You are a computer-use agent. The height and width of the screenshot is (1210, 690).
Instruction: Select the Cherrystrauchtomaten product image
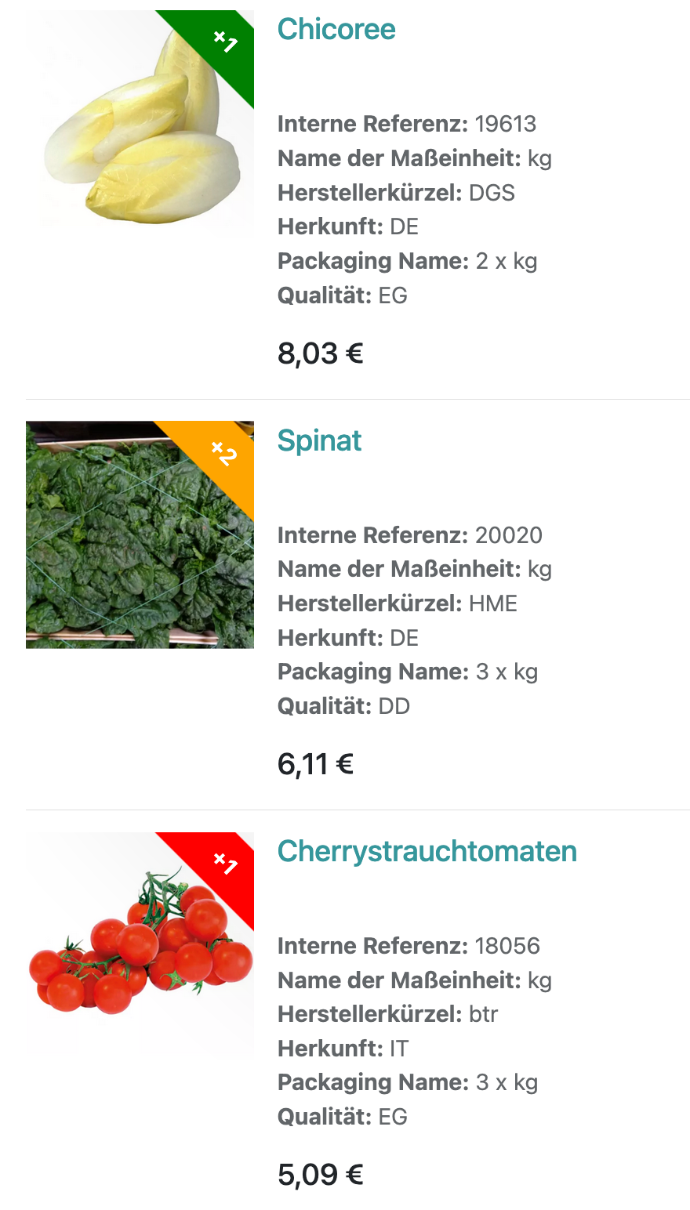[x=139, y=945]
